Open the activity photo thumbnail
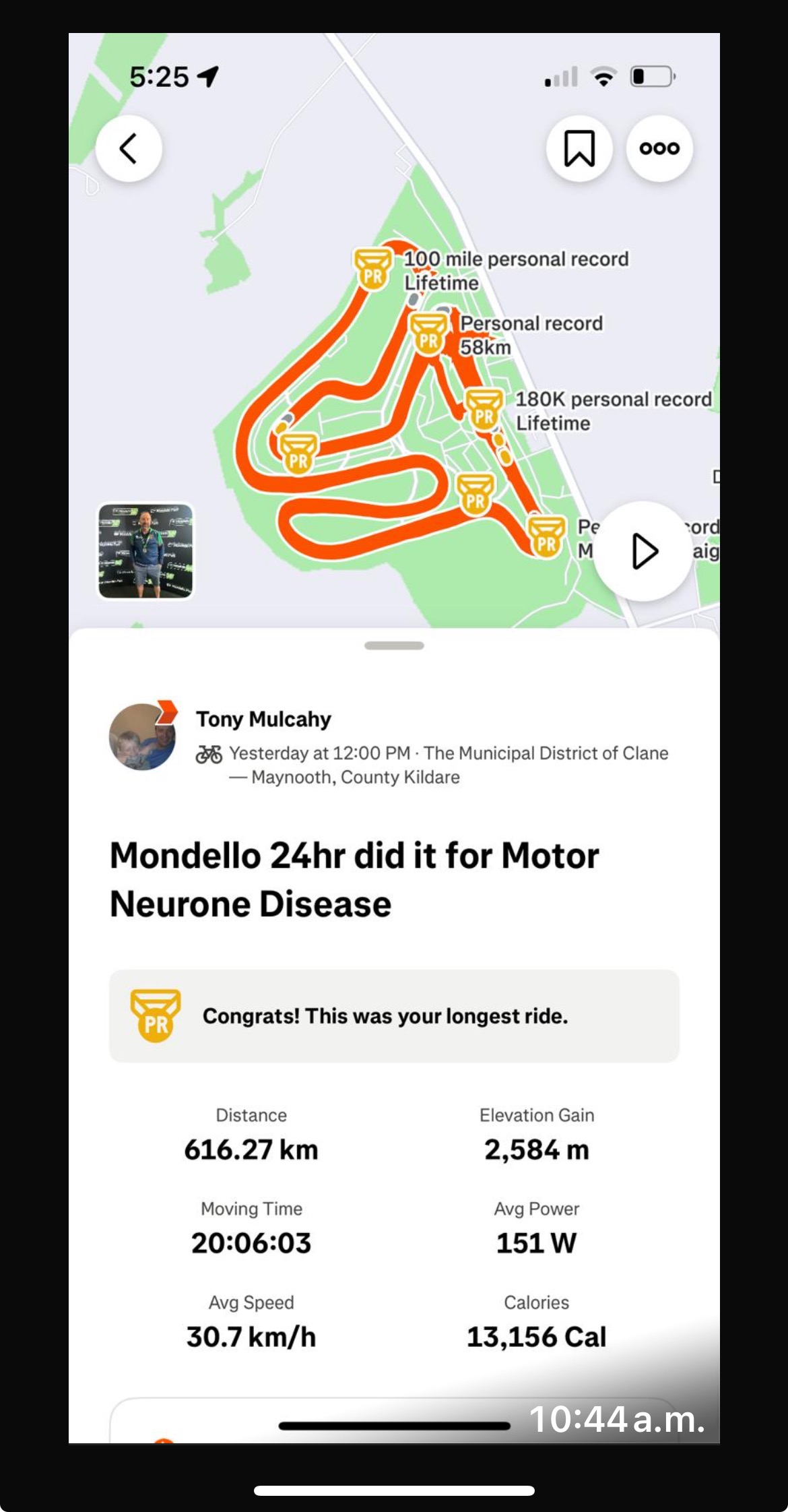The width and height of the screenshot is (788, 1512). (x=145, y=550)
